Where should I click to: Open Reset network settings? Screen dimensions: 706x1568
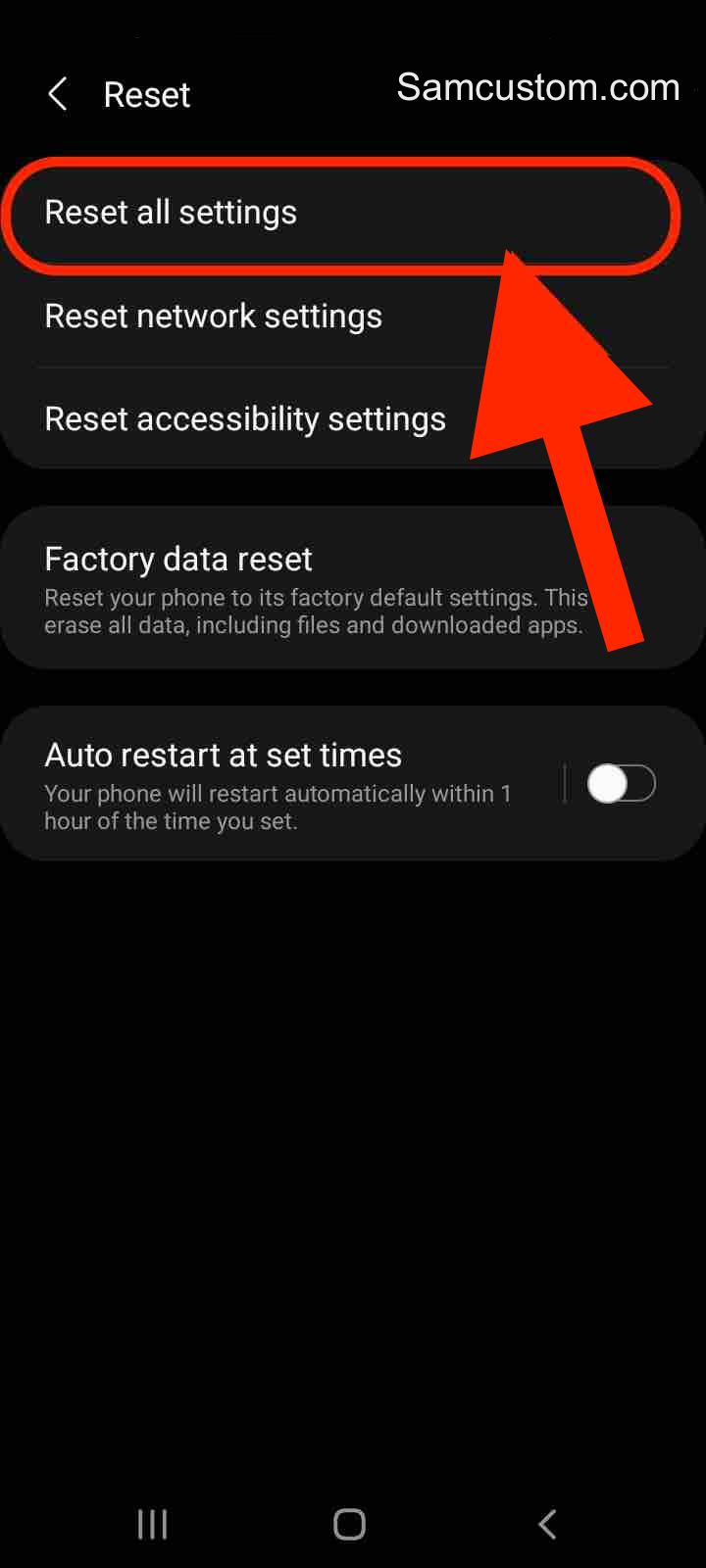tap(353, 316)
